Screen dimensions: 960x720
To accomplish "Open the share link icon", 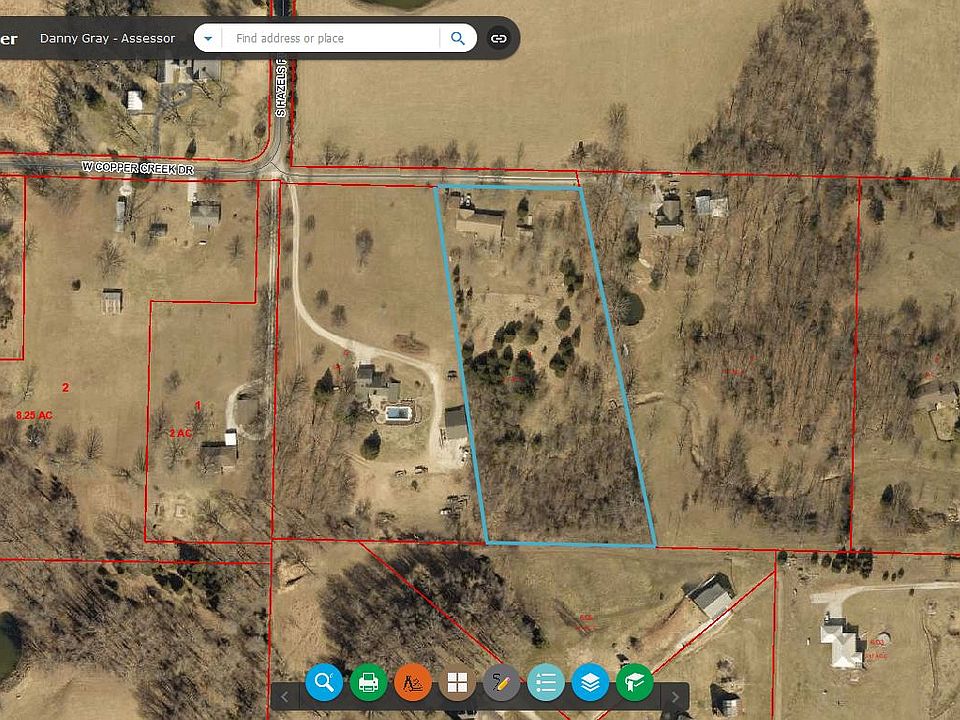I will (x=497, y=39).
